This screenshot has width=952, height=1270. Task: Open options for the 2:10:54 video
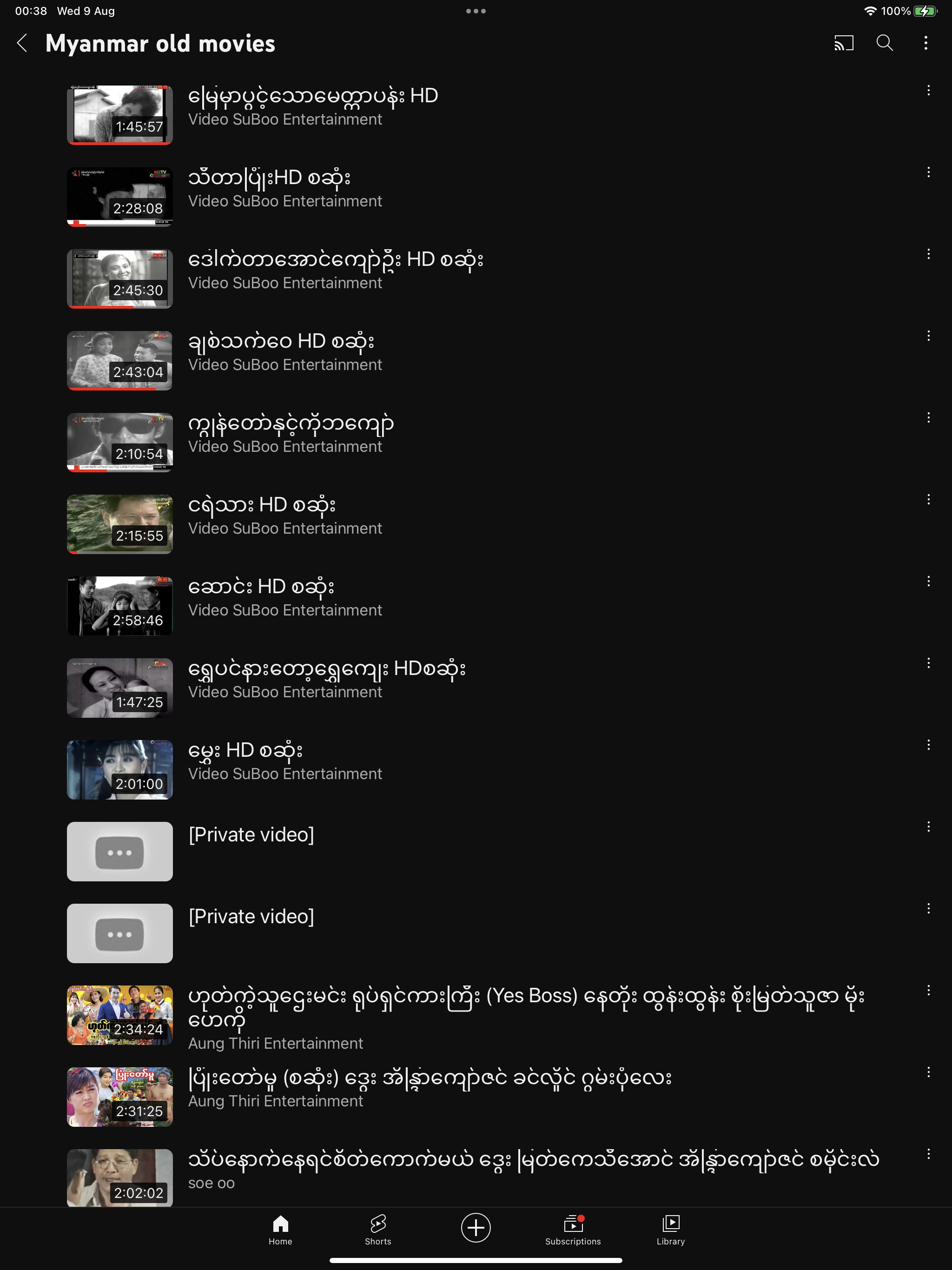pyautogui.click(x=928, y=418)
